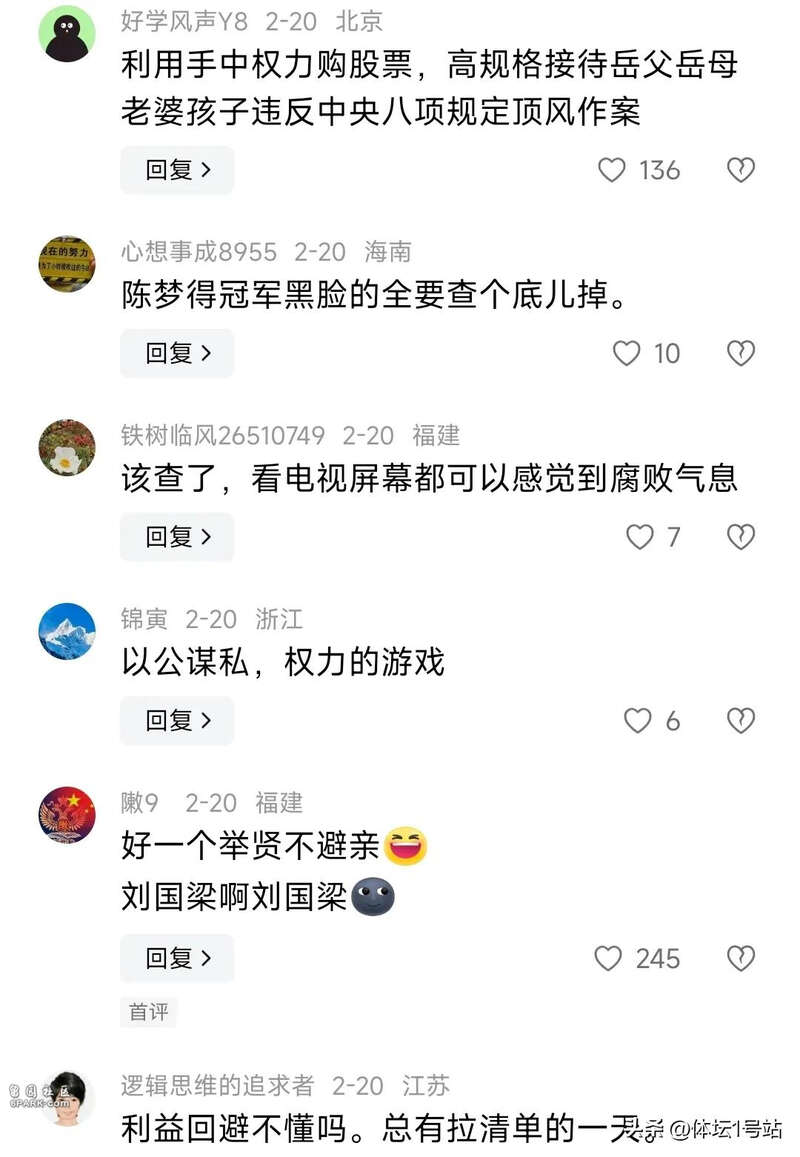
Task: Open 锦寅's profile avatar
Action: click(x=67, y=631)
